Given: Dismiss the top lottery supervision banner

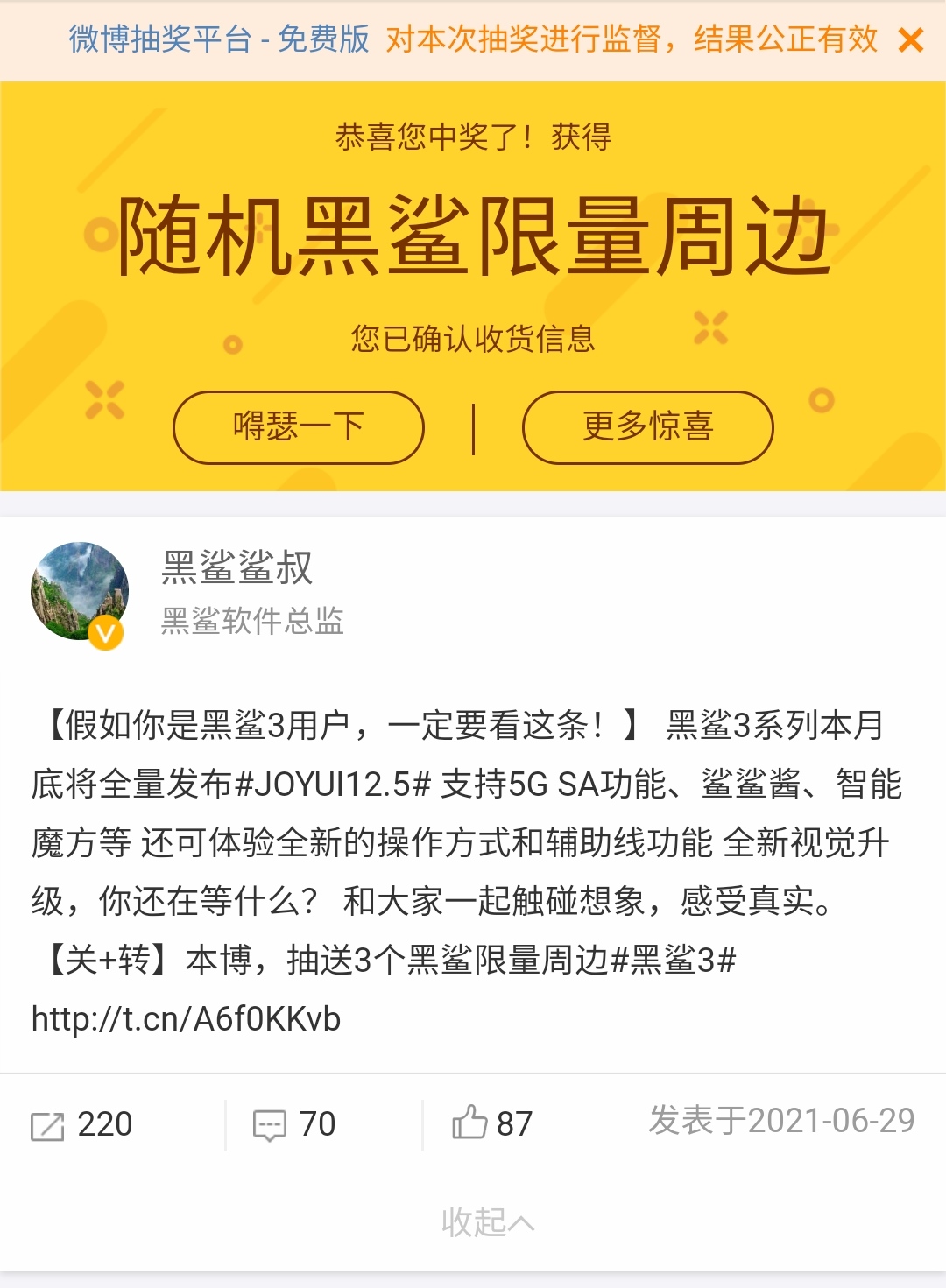Looking at the screenshot, I should point(911,40).
